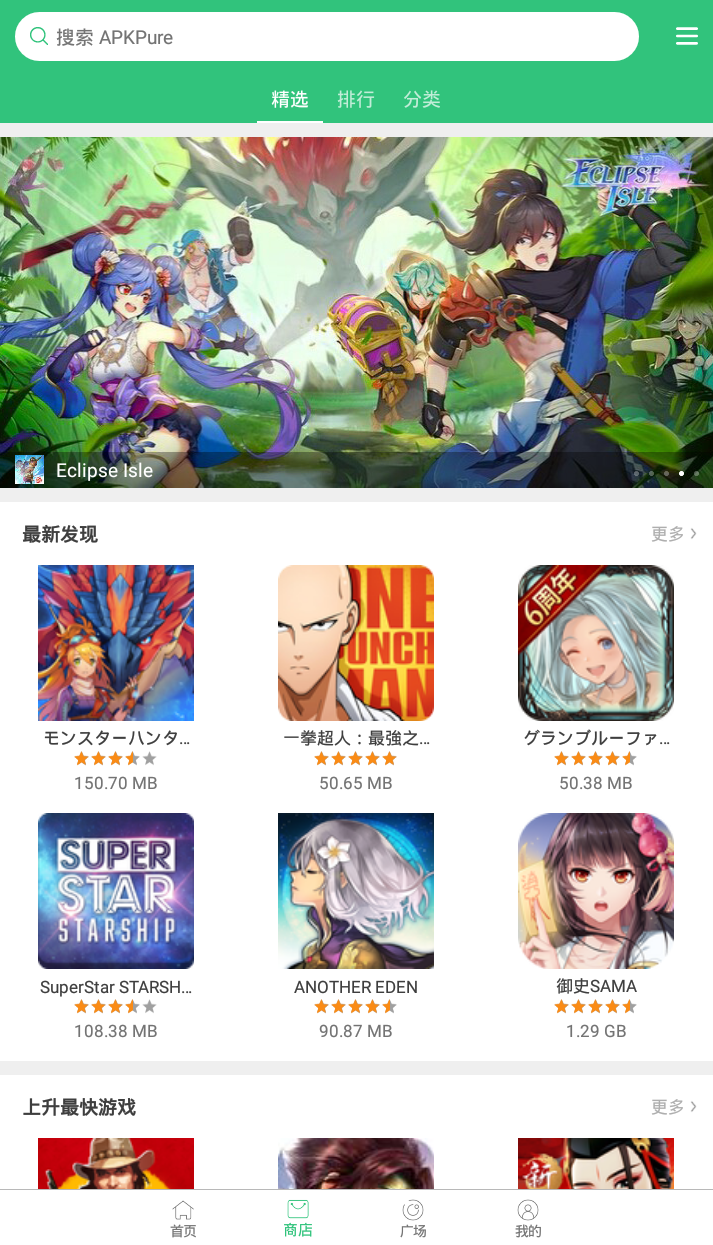The width and height of the screenshot is (713, 1245).
Task: Open 御史SAMA game page
Action: (596, 891)
